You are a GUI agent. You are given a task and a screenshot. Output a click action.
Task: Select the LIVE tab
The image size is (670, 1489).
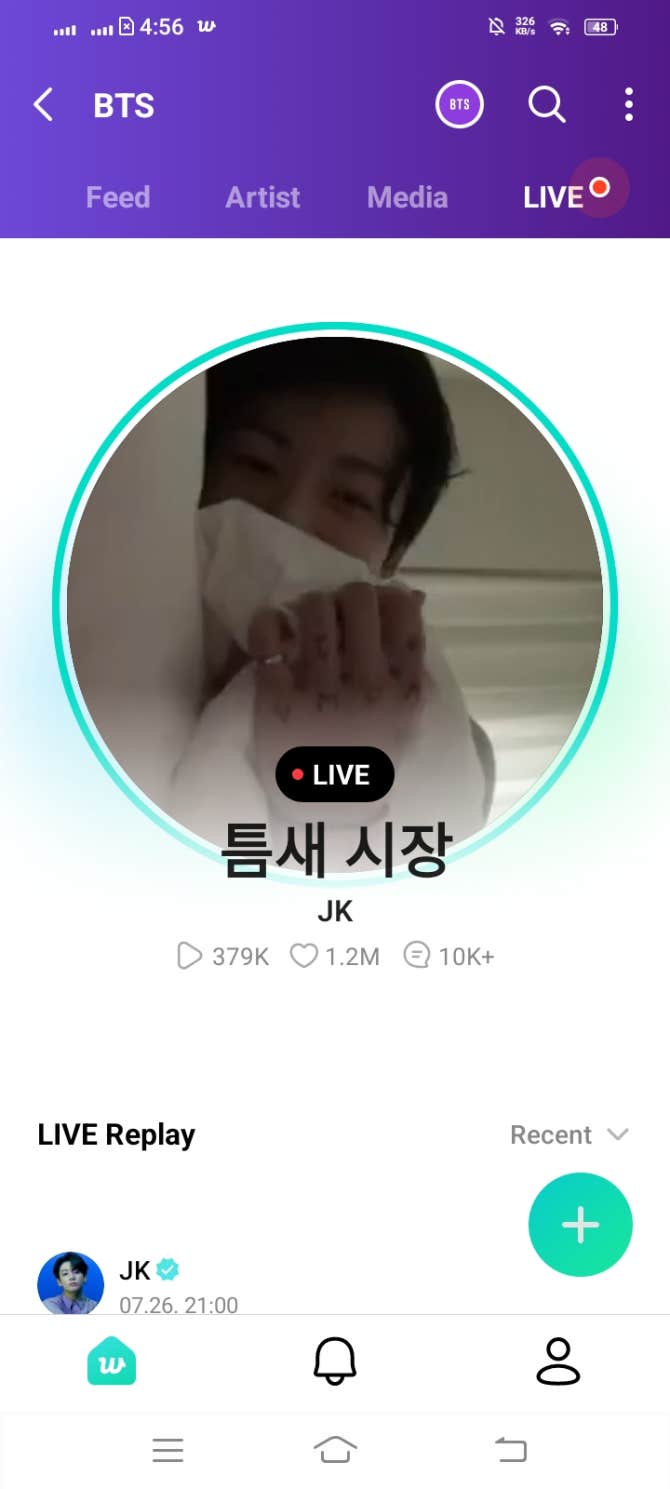pyautogui.click(x=554, y=197)
